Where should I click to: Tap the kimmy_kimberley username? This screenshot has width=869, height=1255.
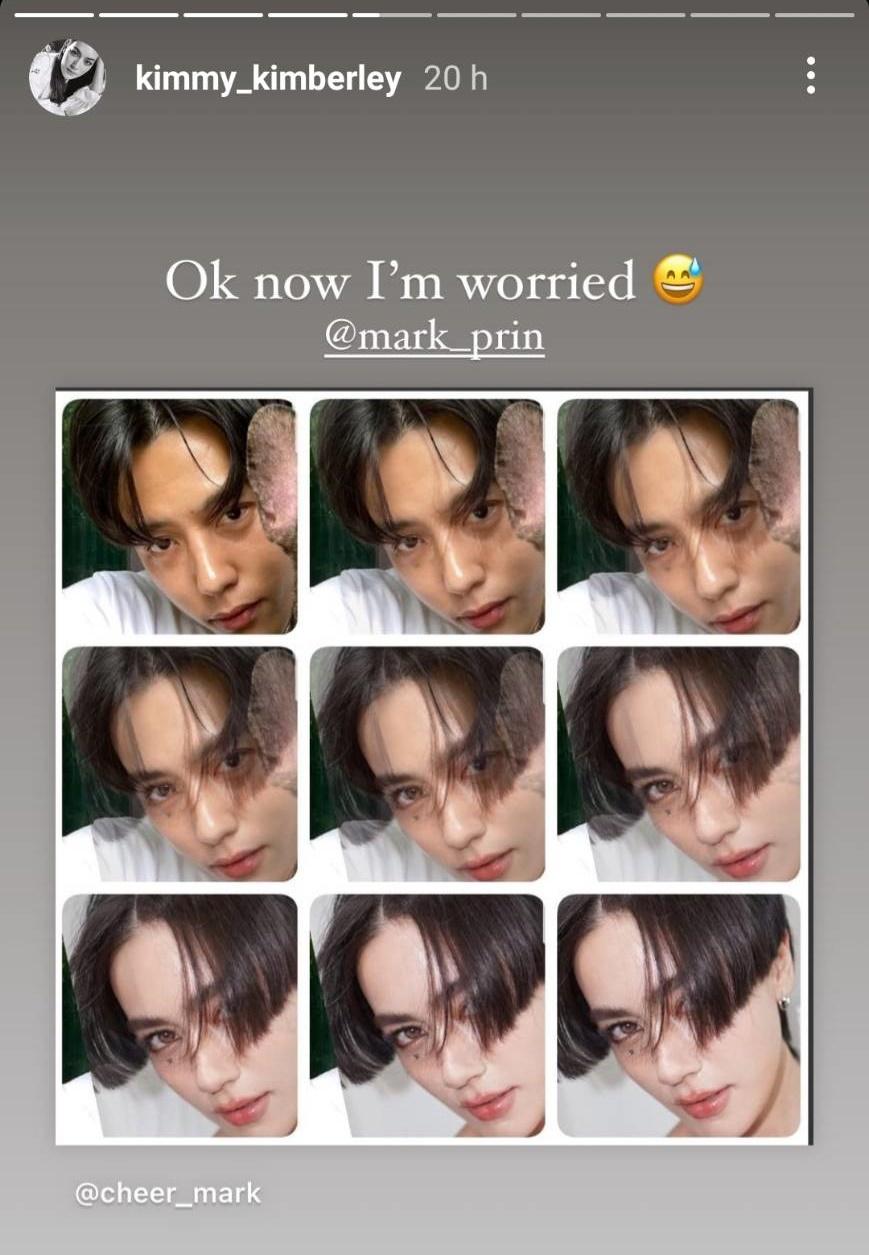click(x=268, y=79)
